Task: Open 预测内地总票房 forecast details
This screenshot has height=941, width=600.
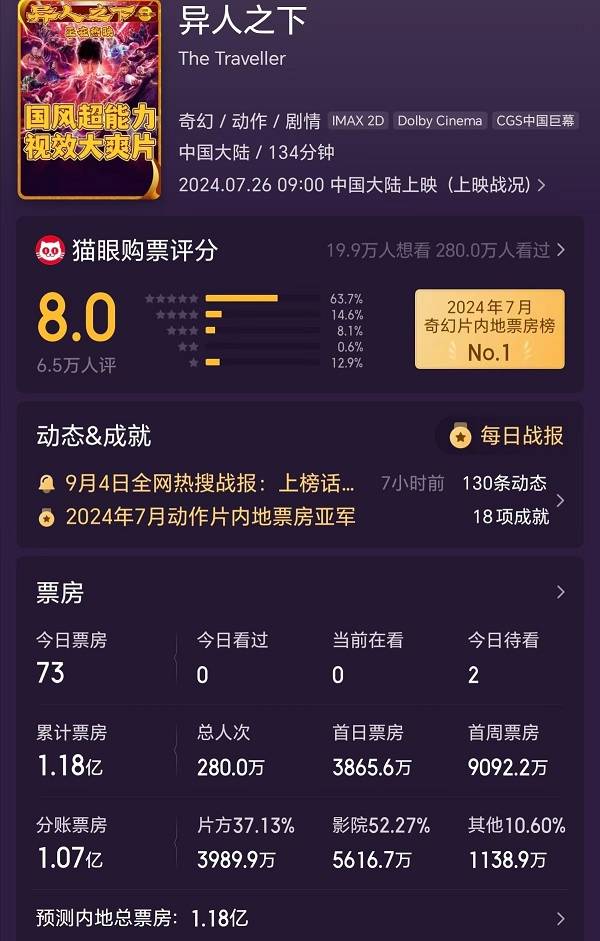Action: click(x=560, y=918)
